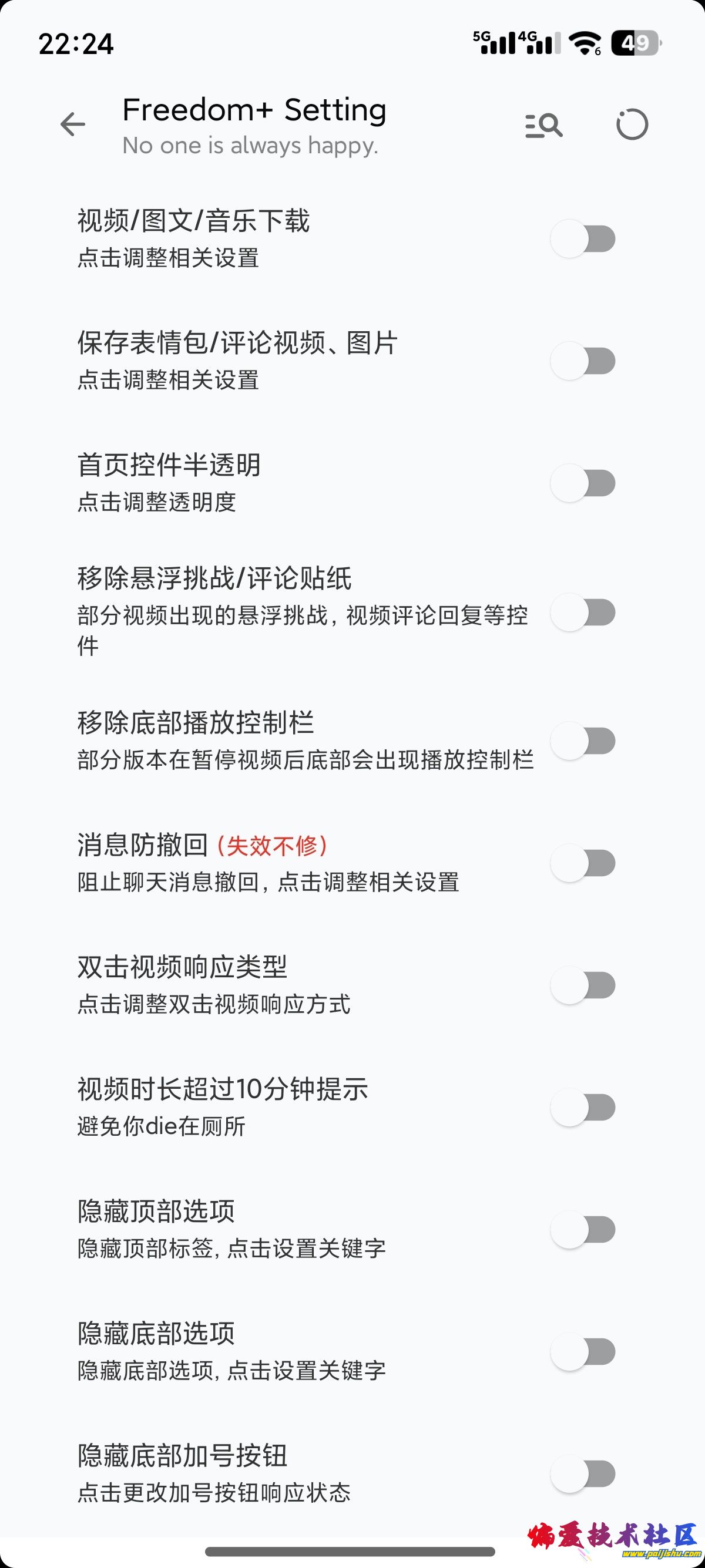Toggle the 隐藏顶部选项 switch
Image resolution: width=705 pixels, height=1568 pixels.
pyautogui.click(x=583, y=1230)
